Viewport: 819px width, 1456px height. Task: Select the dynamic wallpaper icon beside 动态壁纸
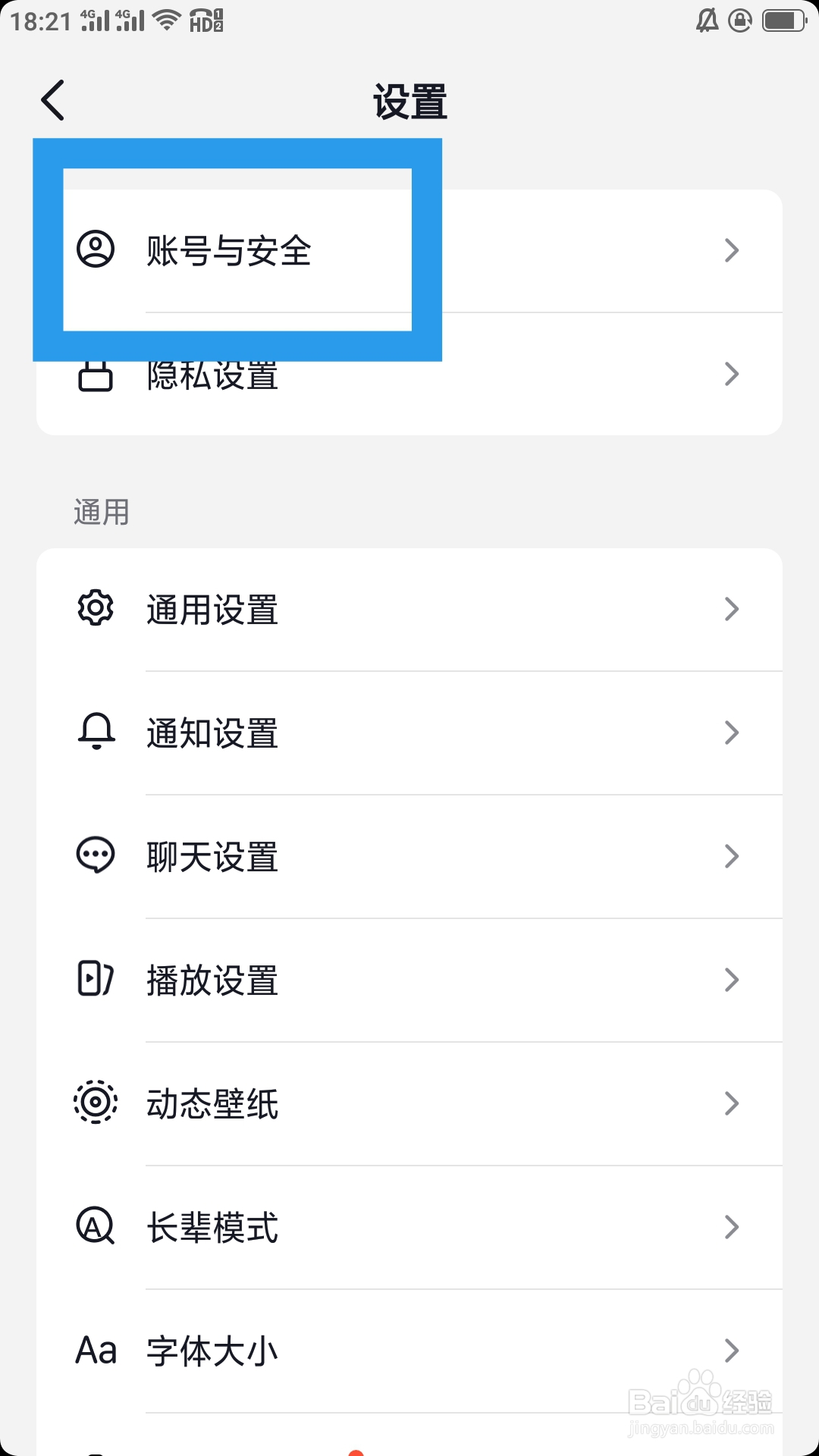pos(96,1104)
